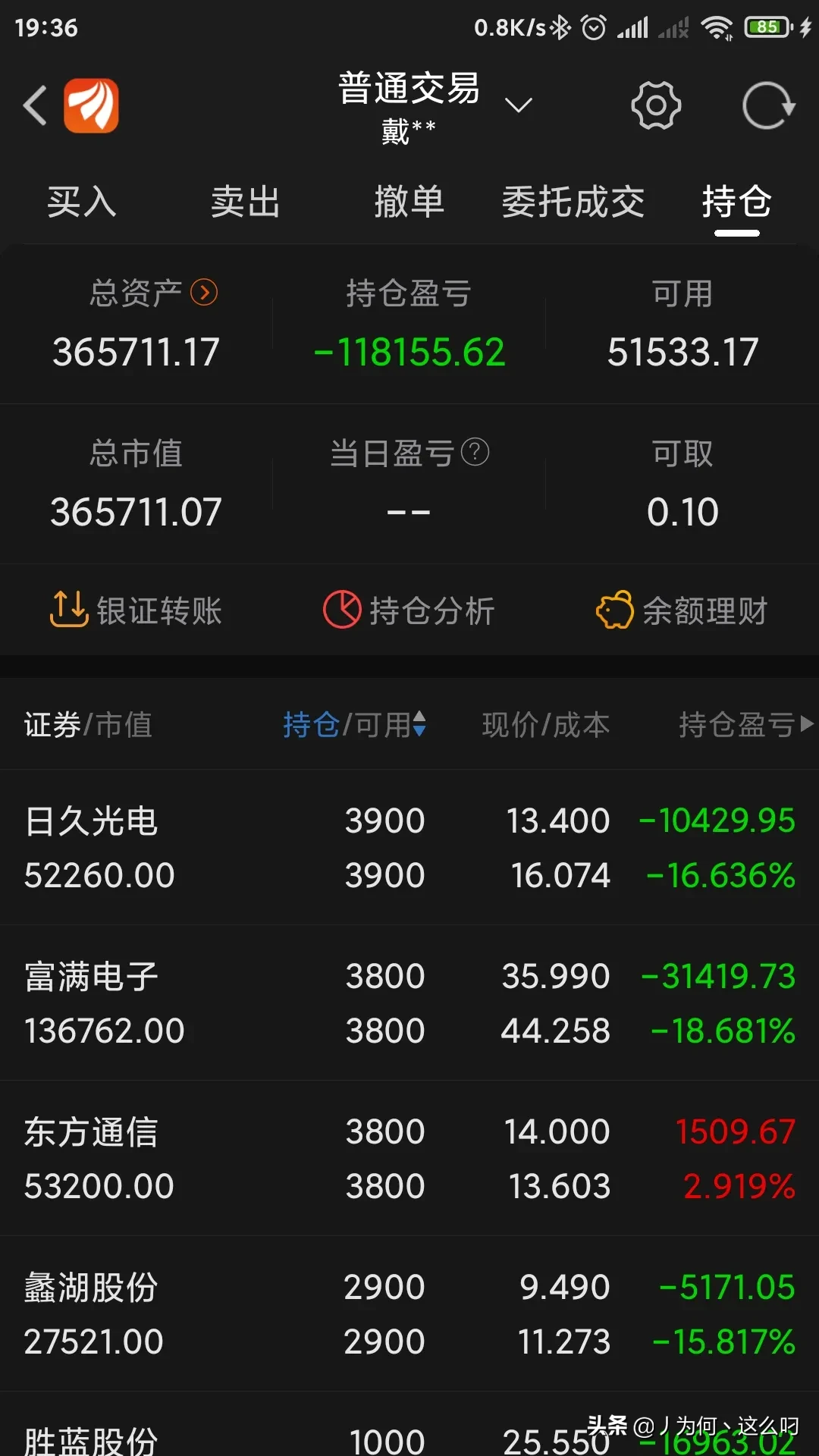819x1456 pixels.
Task: Open 总资产 details arrow
Action: (x=204, y=292)
